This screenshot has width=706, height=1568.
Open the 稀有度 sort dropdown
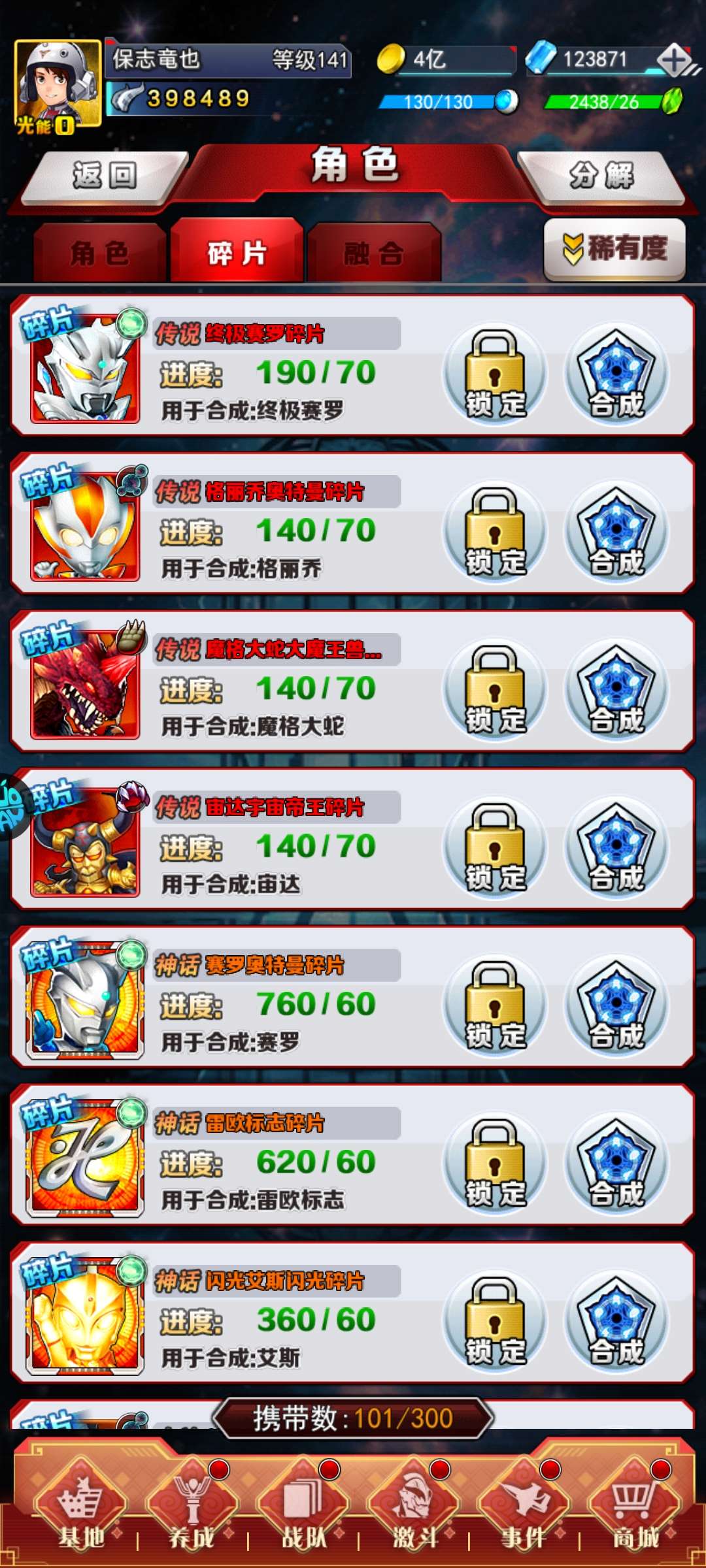(x=614, y=249)
